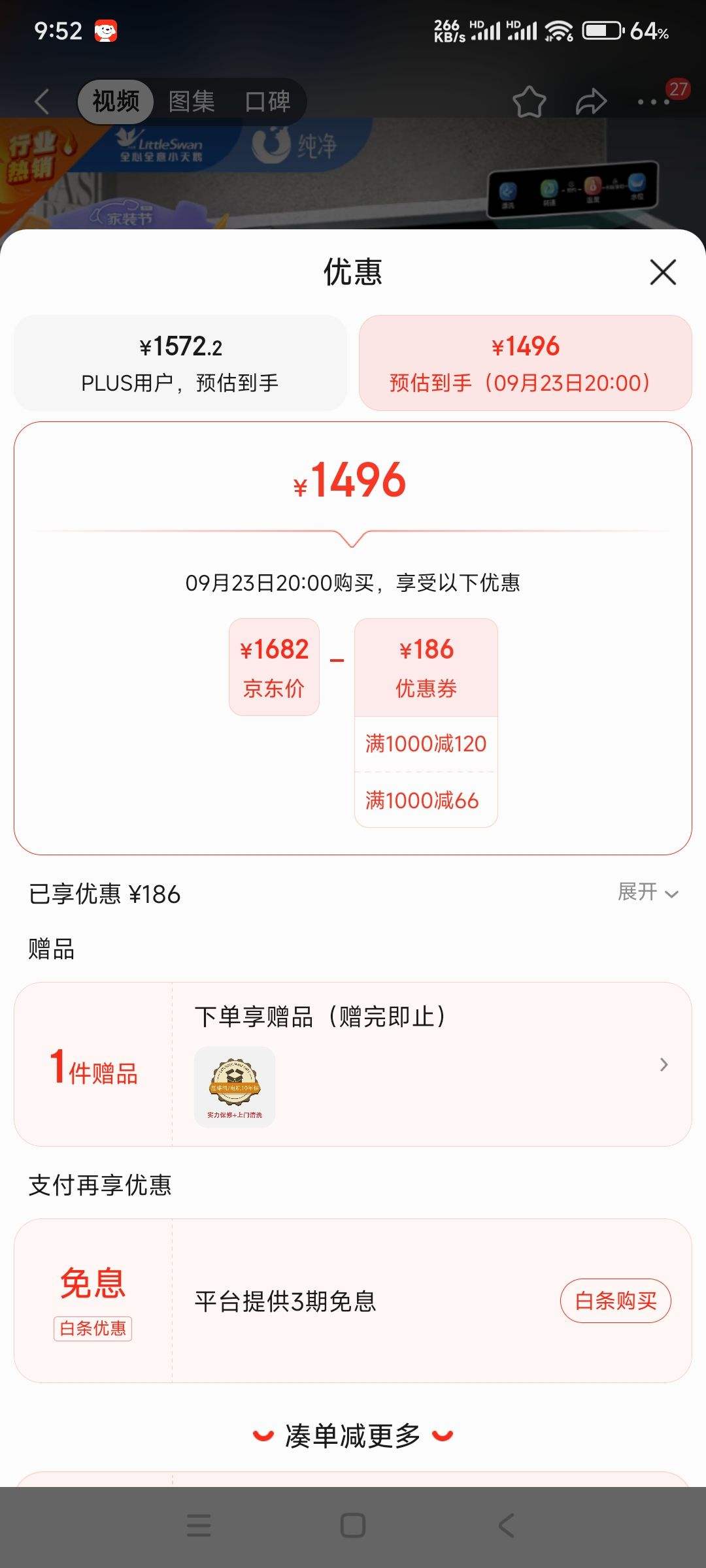Select the 满1000减120 coupon
The width and height of the screenshot is (706, 1568).
426,743
